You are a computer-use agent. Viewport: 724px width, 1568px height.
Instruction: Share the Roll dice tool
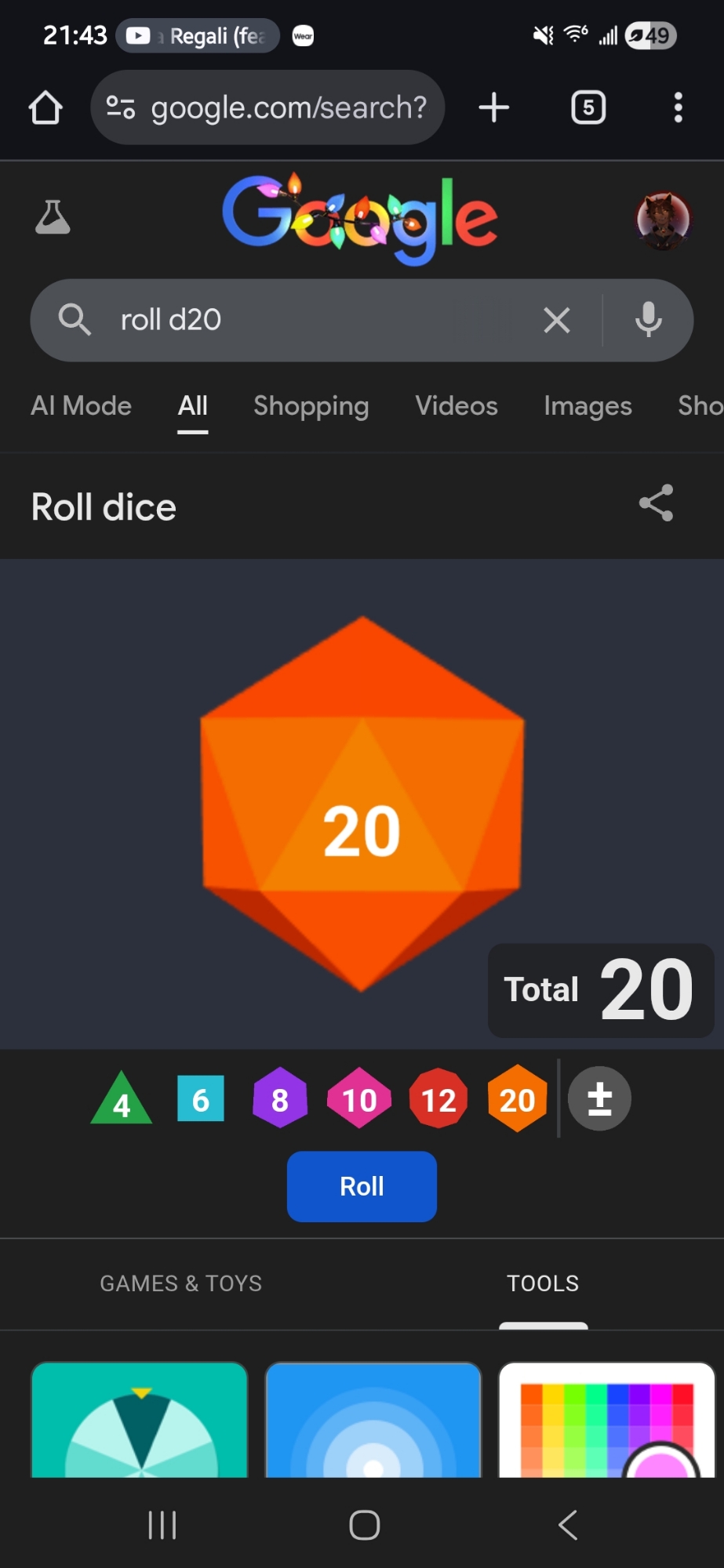(x=656, y=503)
